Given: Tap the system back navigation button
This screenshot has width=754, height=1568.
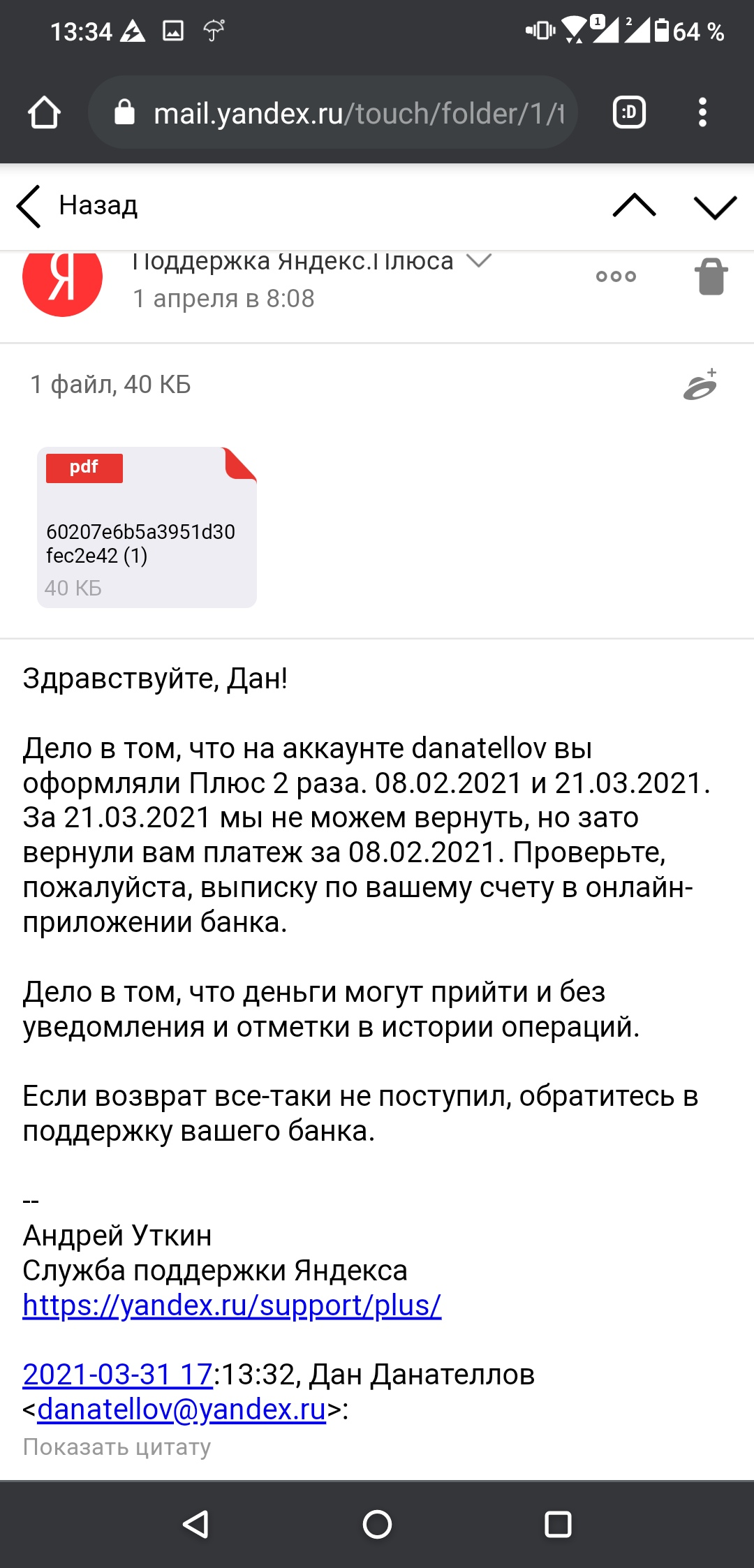Looking at the screenshot, I should [195, 1524].
